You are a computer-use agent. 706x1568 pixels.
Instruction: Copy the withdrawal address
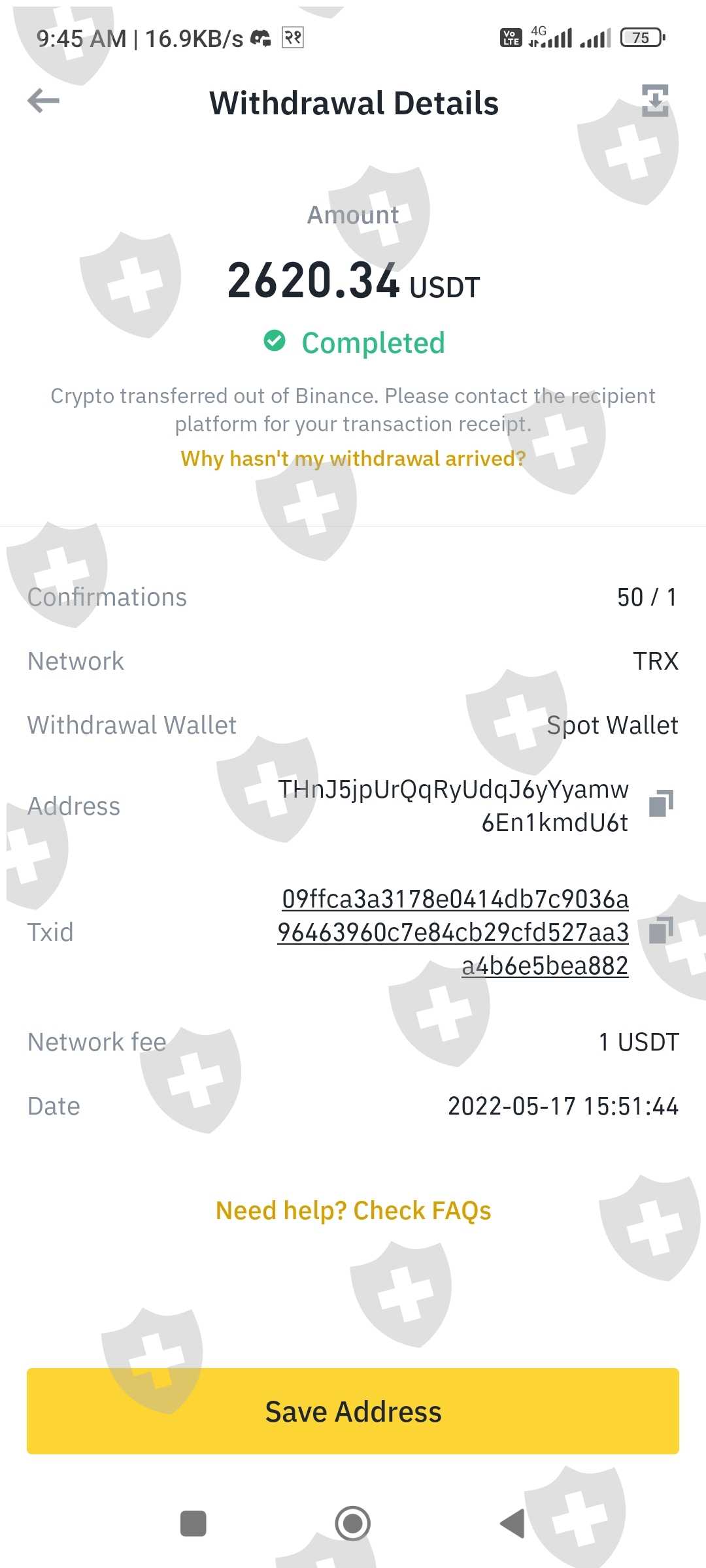tap(661, 803)
